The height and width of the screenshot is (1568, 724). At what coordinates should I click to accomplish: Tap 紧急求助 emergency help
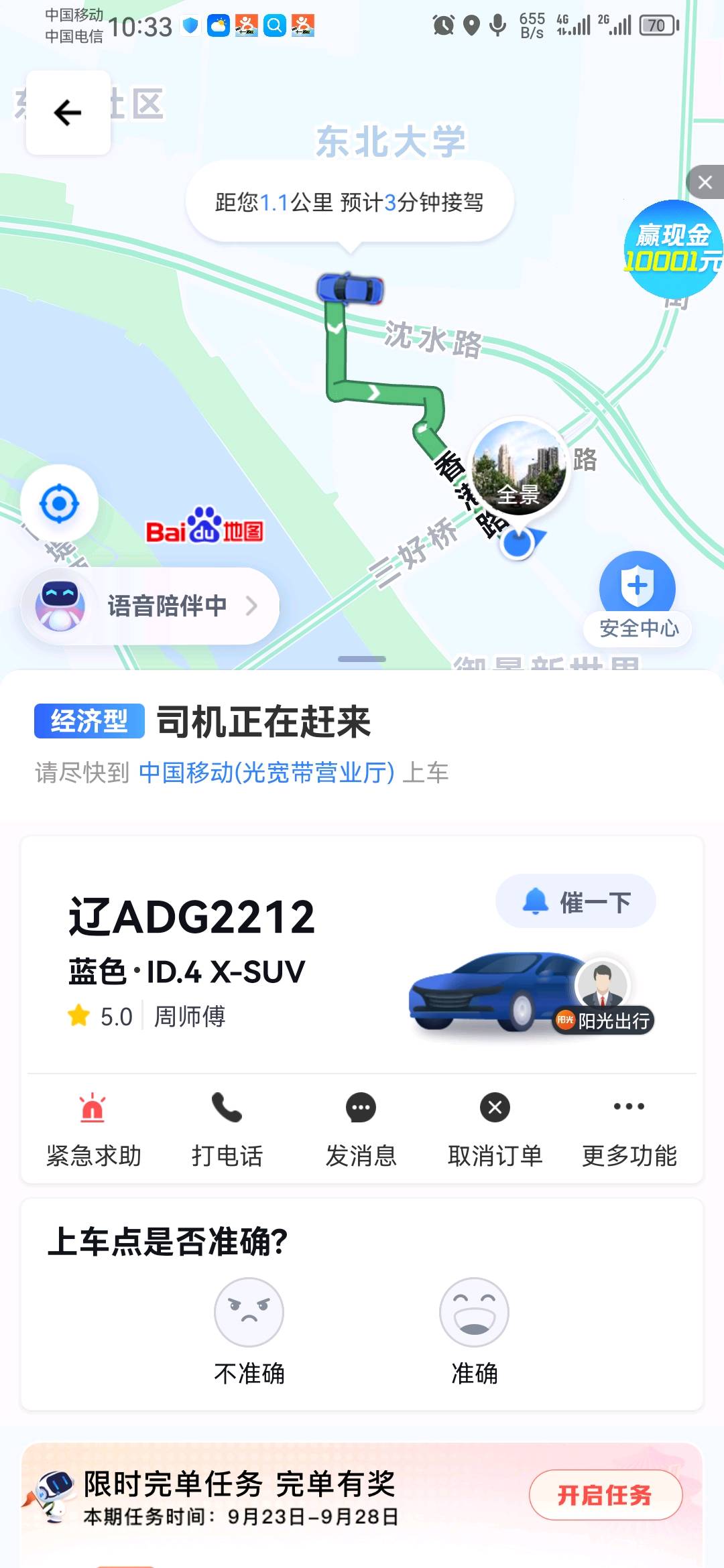point(93,1128)
